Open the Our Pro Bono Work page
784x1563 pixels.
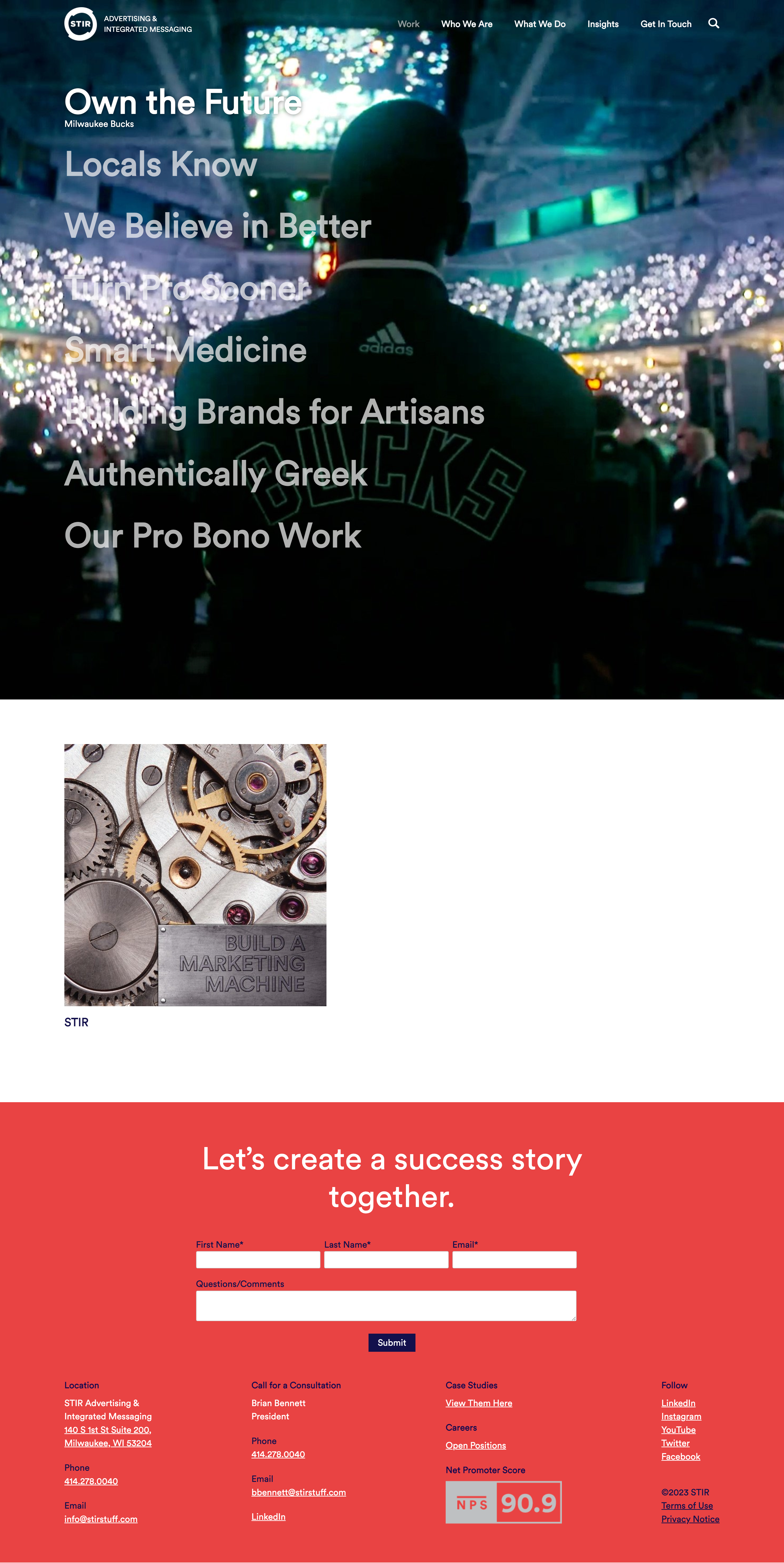(x=212, y=536)
